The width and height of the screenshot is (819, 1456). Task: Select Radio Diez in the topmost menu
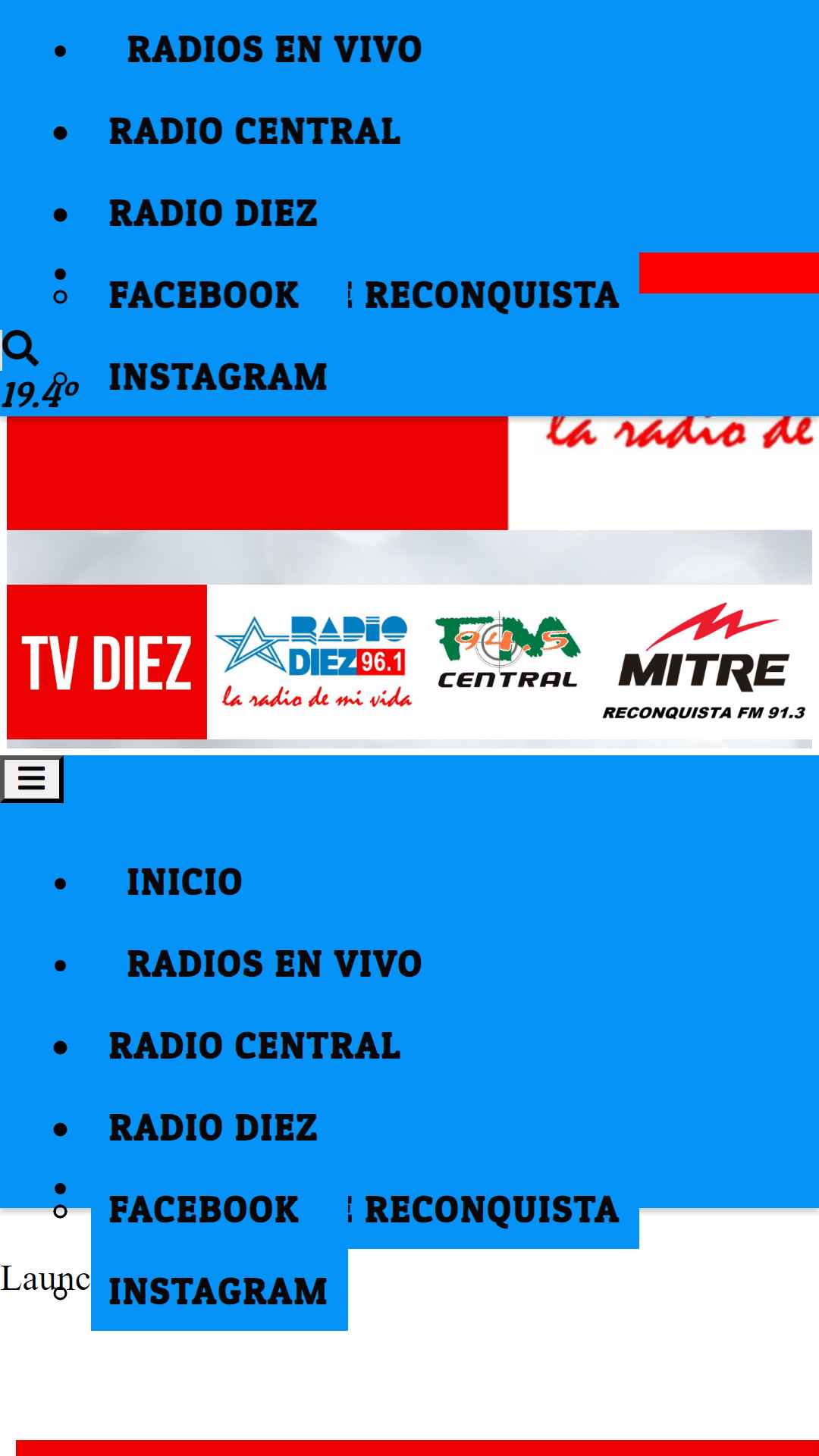point(213,213)
